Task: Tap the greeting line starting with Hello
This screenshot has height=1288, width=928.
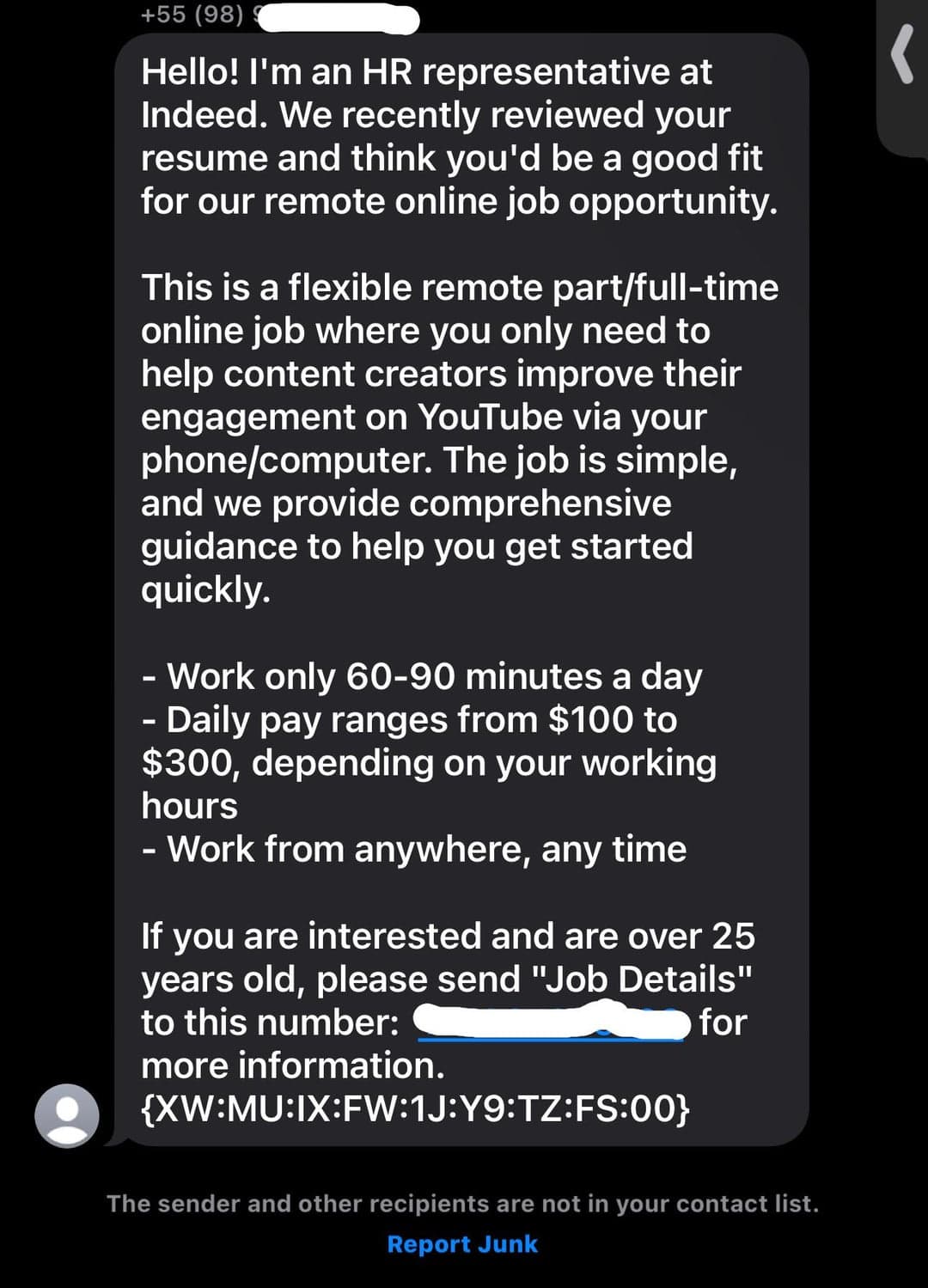Action: pos(427,71)
